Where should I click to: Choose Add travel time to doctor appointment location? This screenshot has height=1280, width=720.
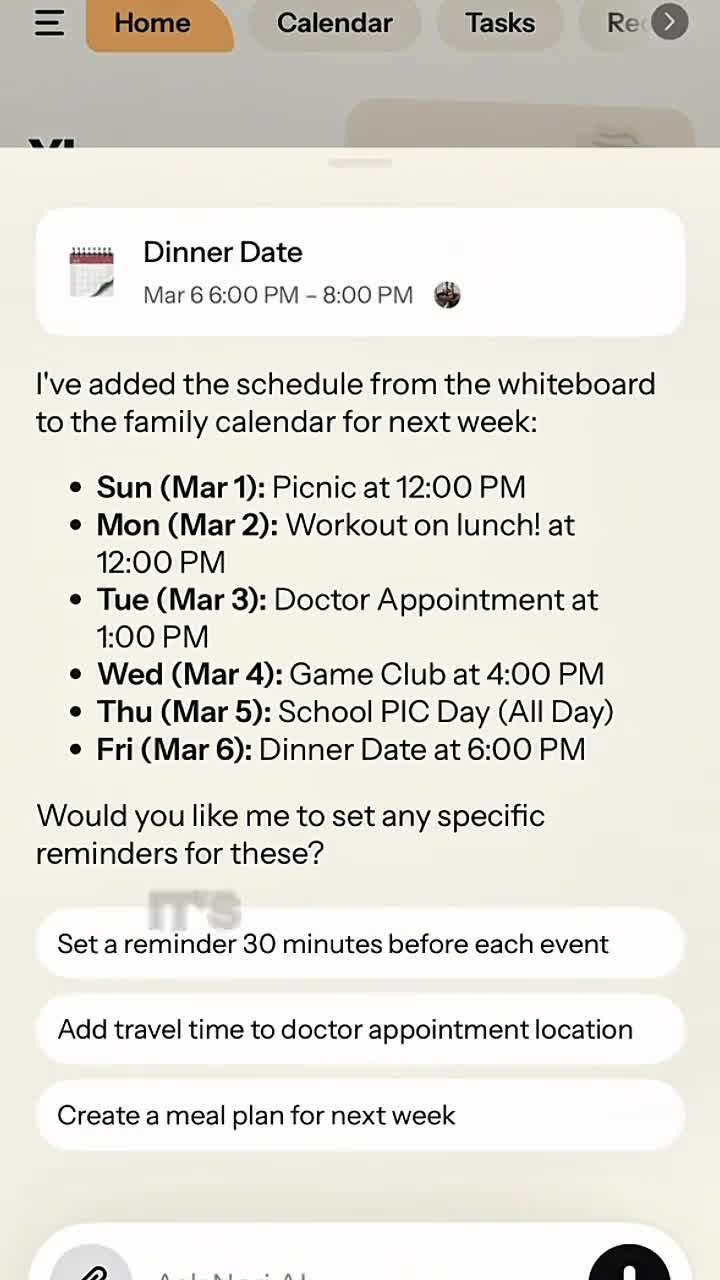click(x=360, y=1030)
